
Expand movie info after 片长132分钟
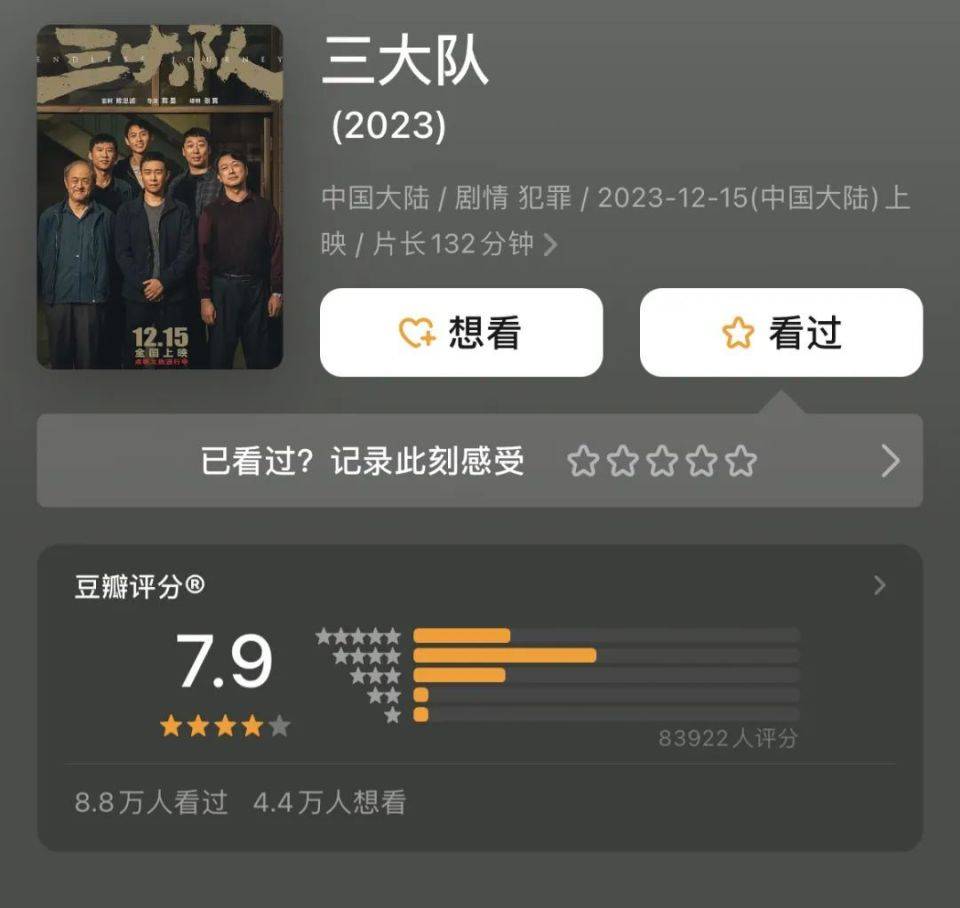[x=550, y=244]
